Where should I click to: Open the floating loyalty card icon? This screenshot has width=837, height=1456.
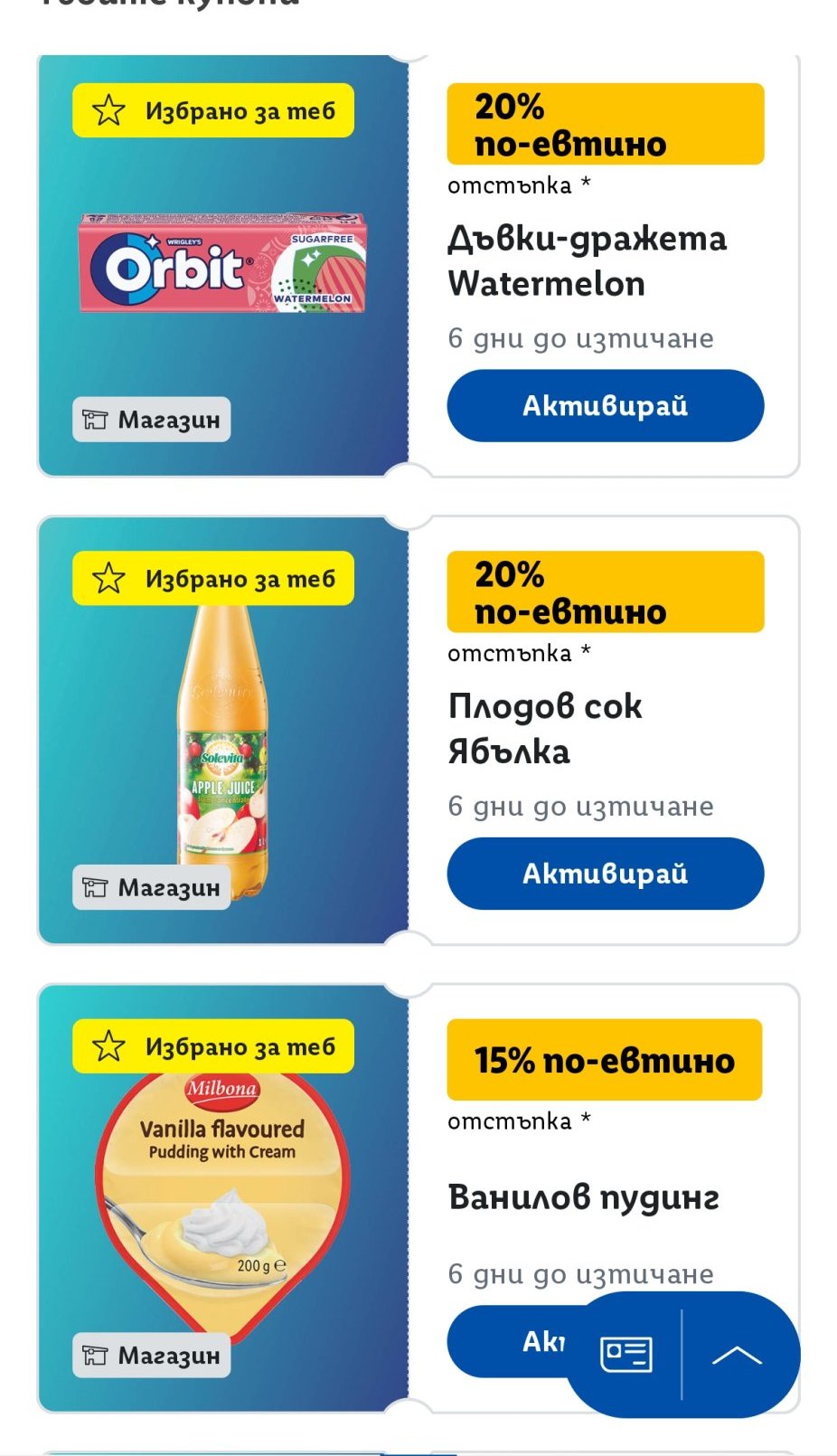pos(626,1354)
